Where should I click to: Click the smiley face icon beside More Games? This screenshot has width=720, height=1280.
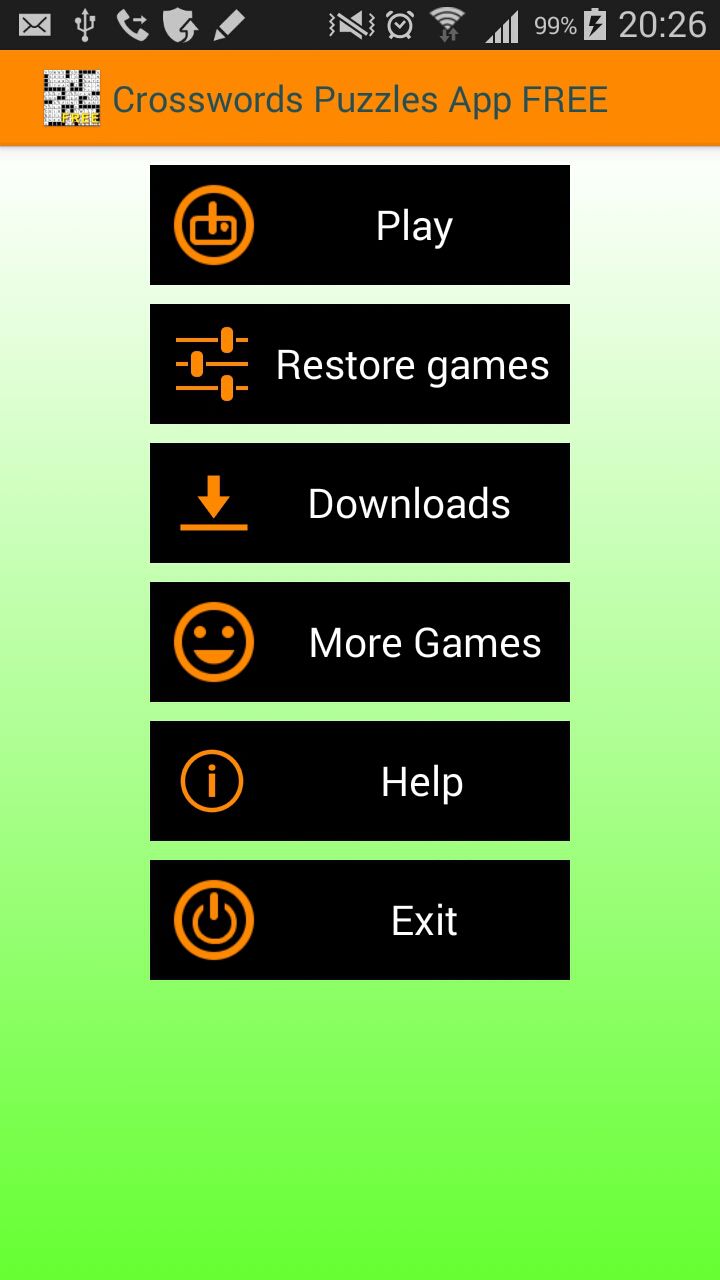pos(213,641)
